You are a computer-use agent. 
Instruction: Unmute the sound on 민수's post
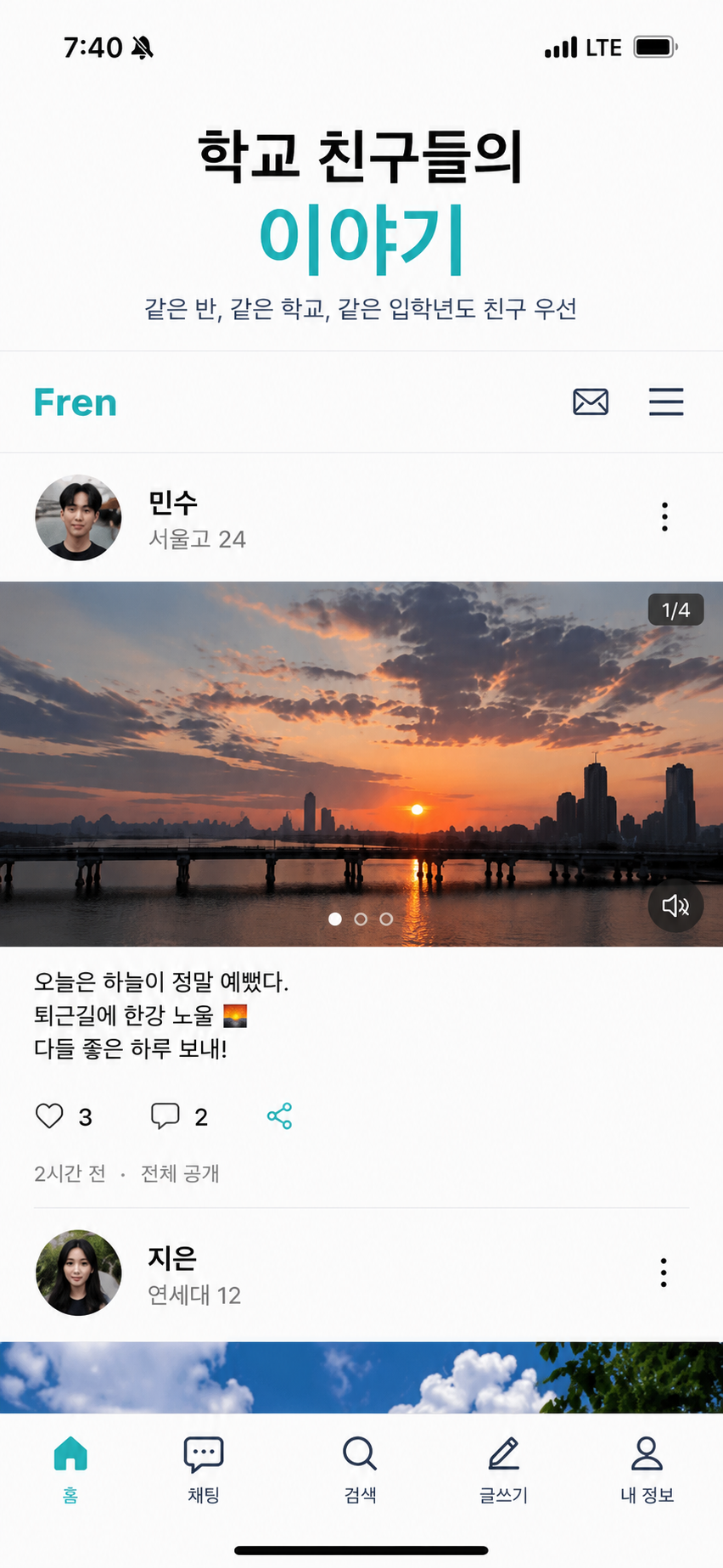675,906
